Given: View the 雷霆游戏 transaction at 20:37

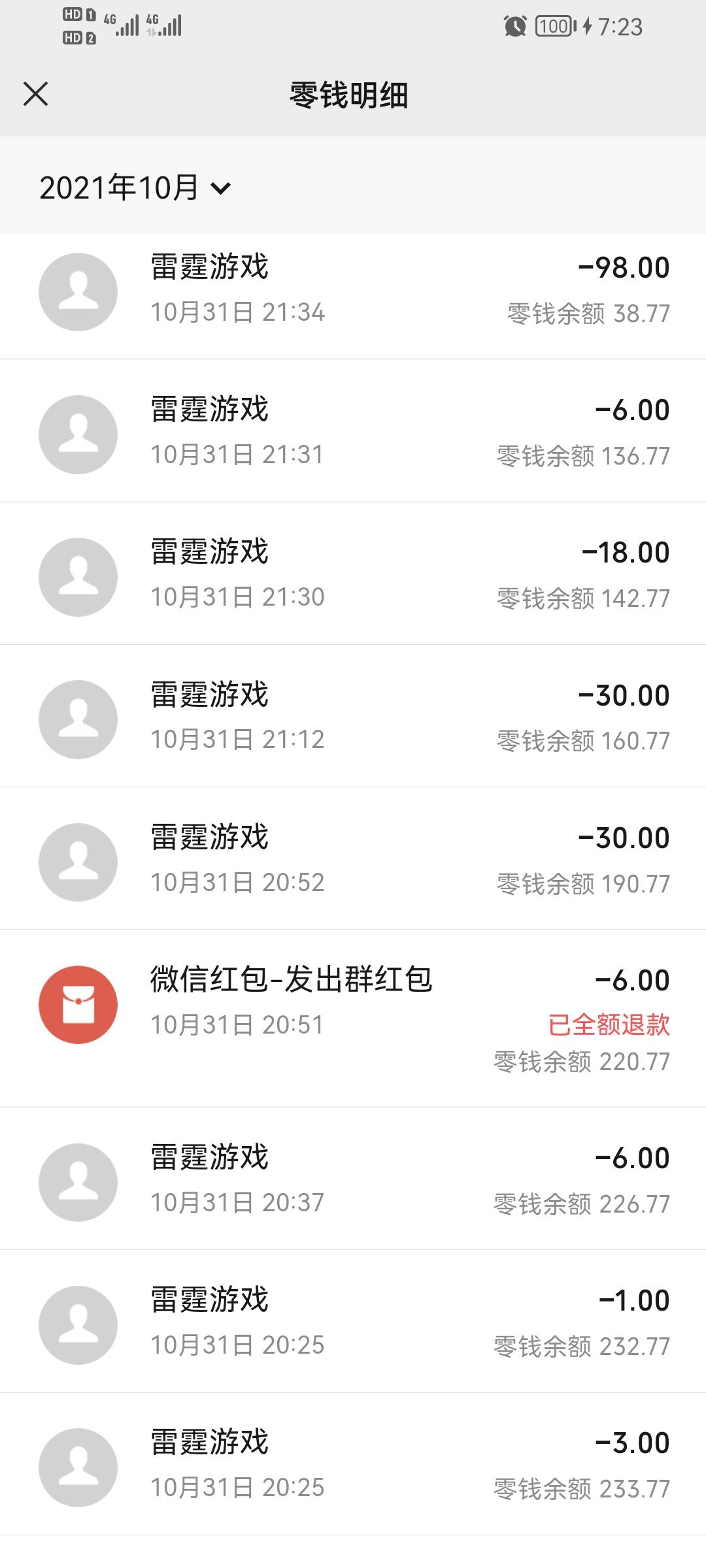Looking at the screenshot, I should click(x=353, y=1178).
